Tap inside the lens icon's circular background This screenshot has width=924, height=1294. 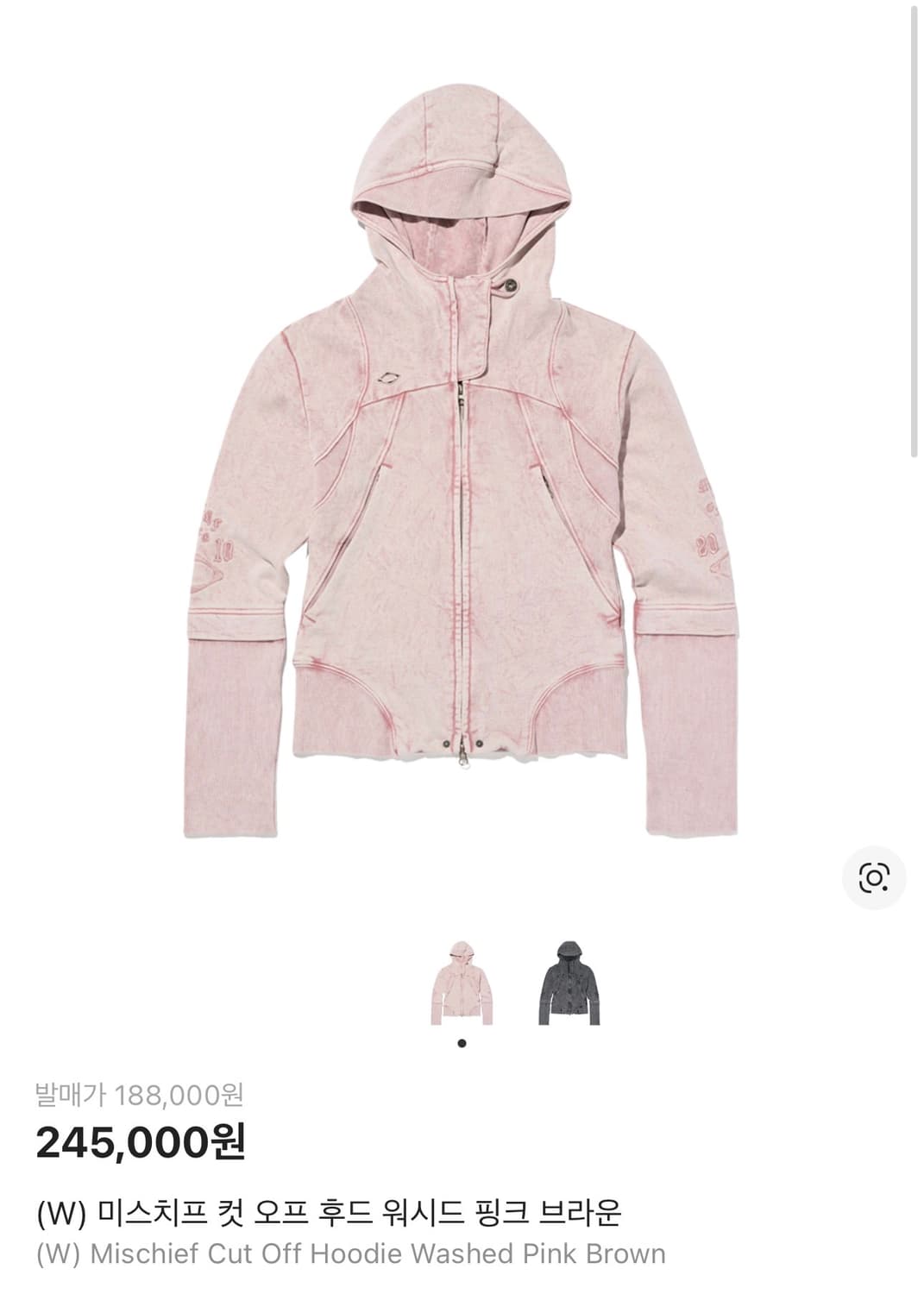875,876
